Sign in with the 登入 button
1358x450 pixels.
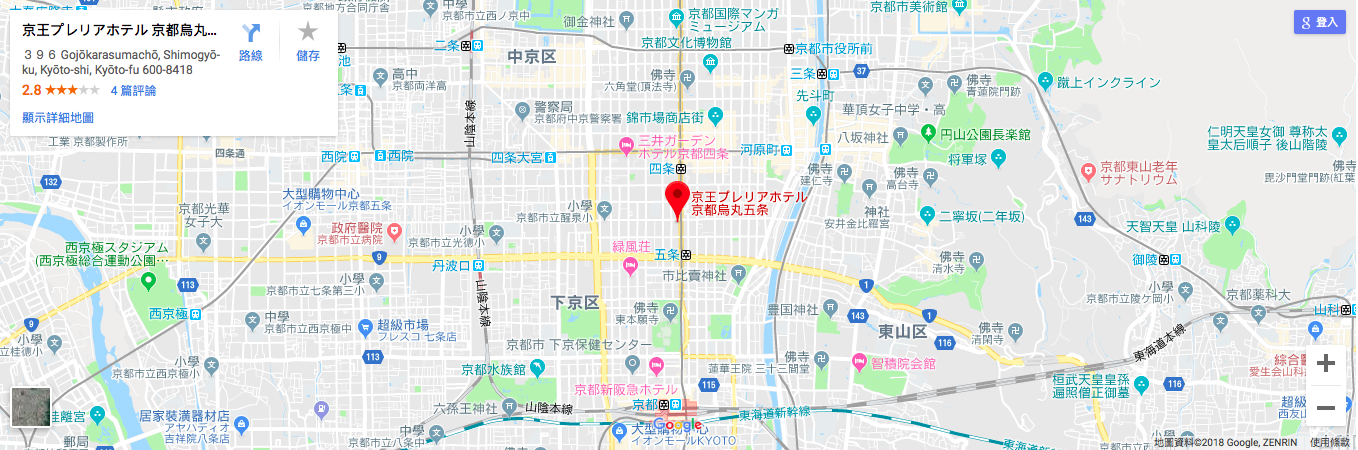[1320, 22]
